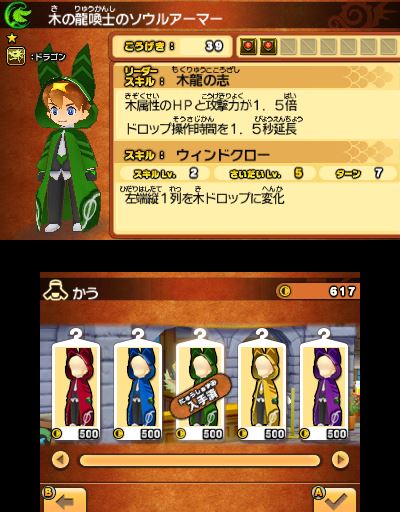Select the blue hooded soul armor

coord(138,385)
